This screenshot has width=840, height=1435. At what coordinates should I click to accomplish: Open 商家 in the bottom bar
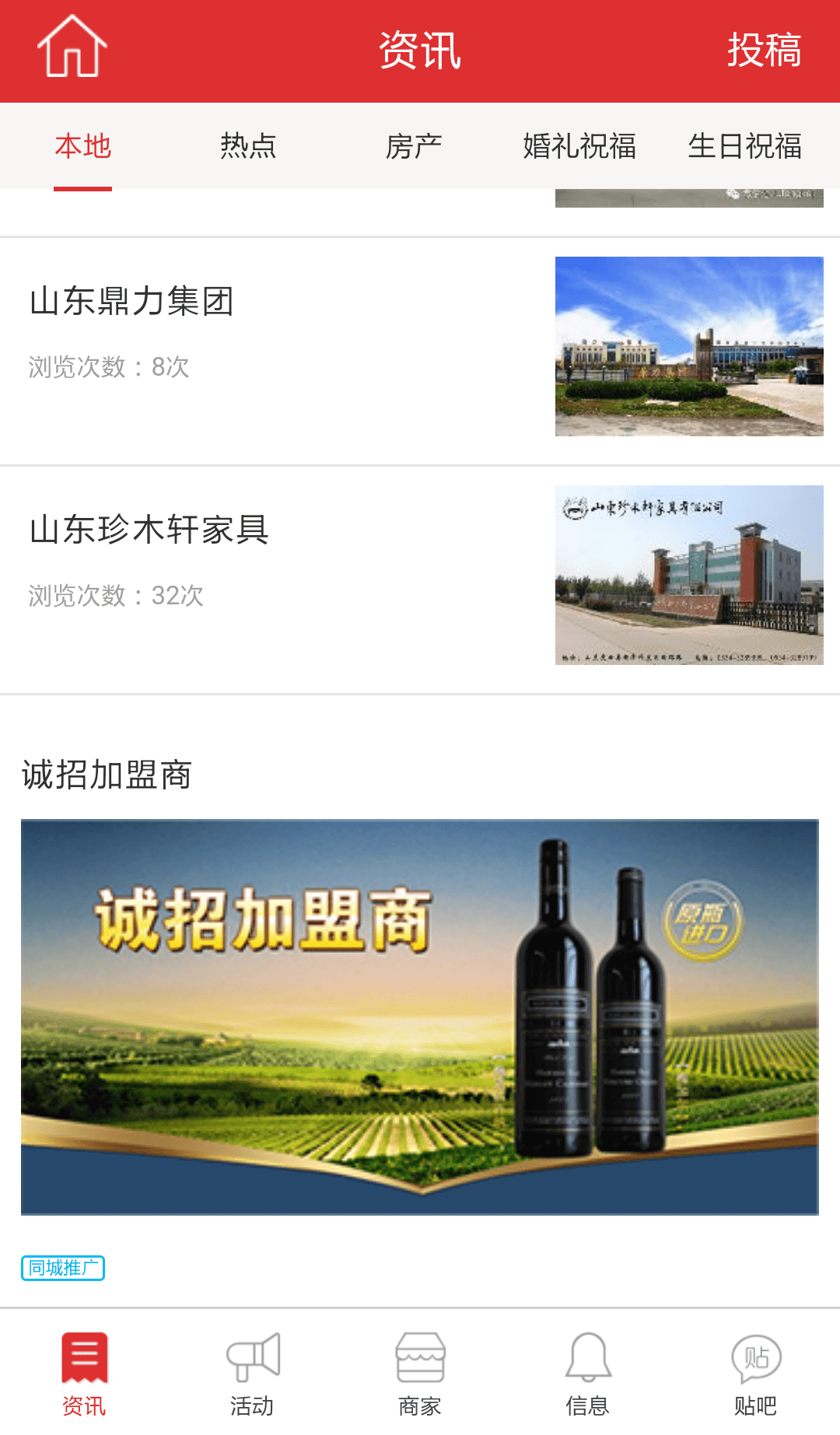420,1373
